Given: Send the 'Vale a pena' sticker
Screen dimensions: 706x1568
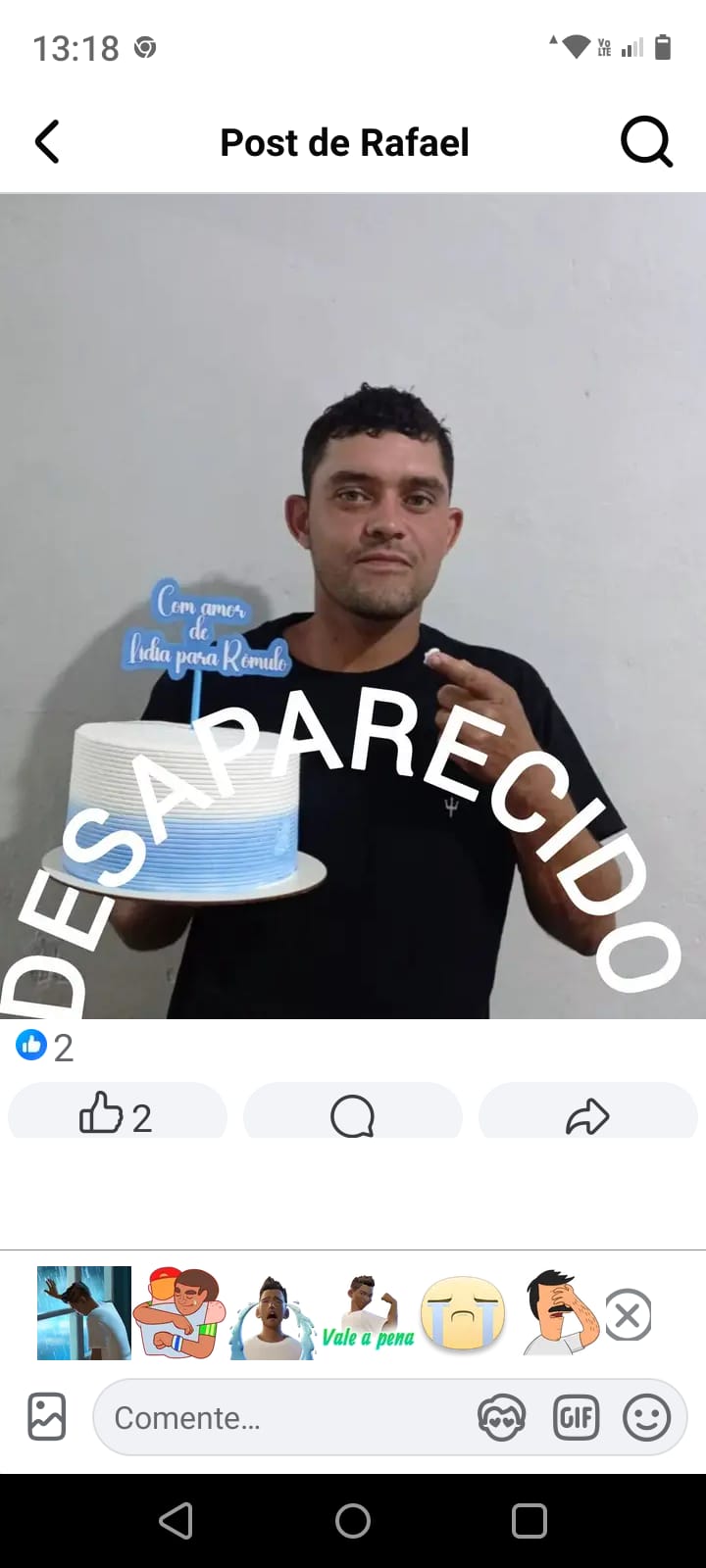Looking at the screenshot, I should (369, 1315).
